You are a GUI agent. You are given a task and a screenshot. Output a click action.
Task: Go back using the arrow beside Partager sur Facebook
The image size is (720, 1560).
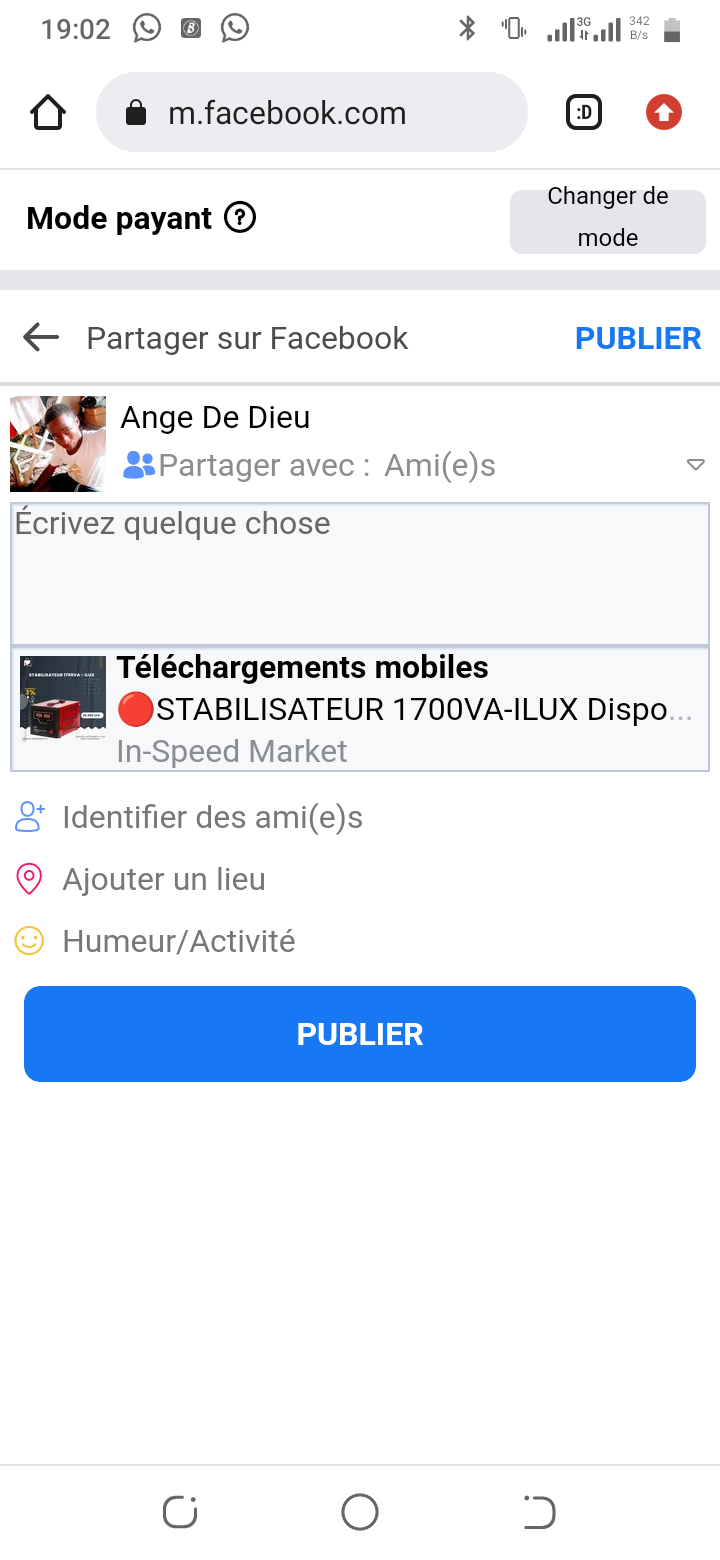pos(41,338)
